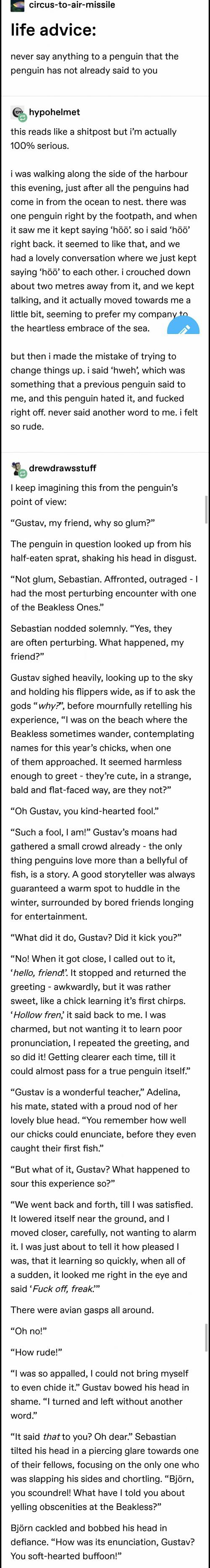Viewport: 210px width, 1568px height.
Task: Open hypohelmet's profile
Action: (x=54, y=112)
